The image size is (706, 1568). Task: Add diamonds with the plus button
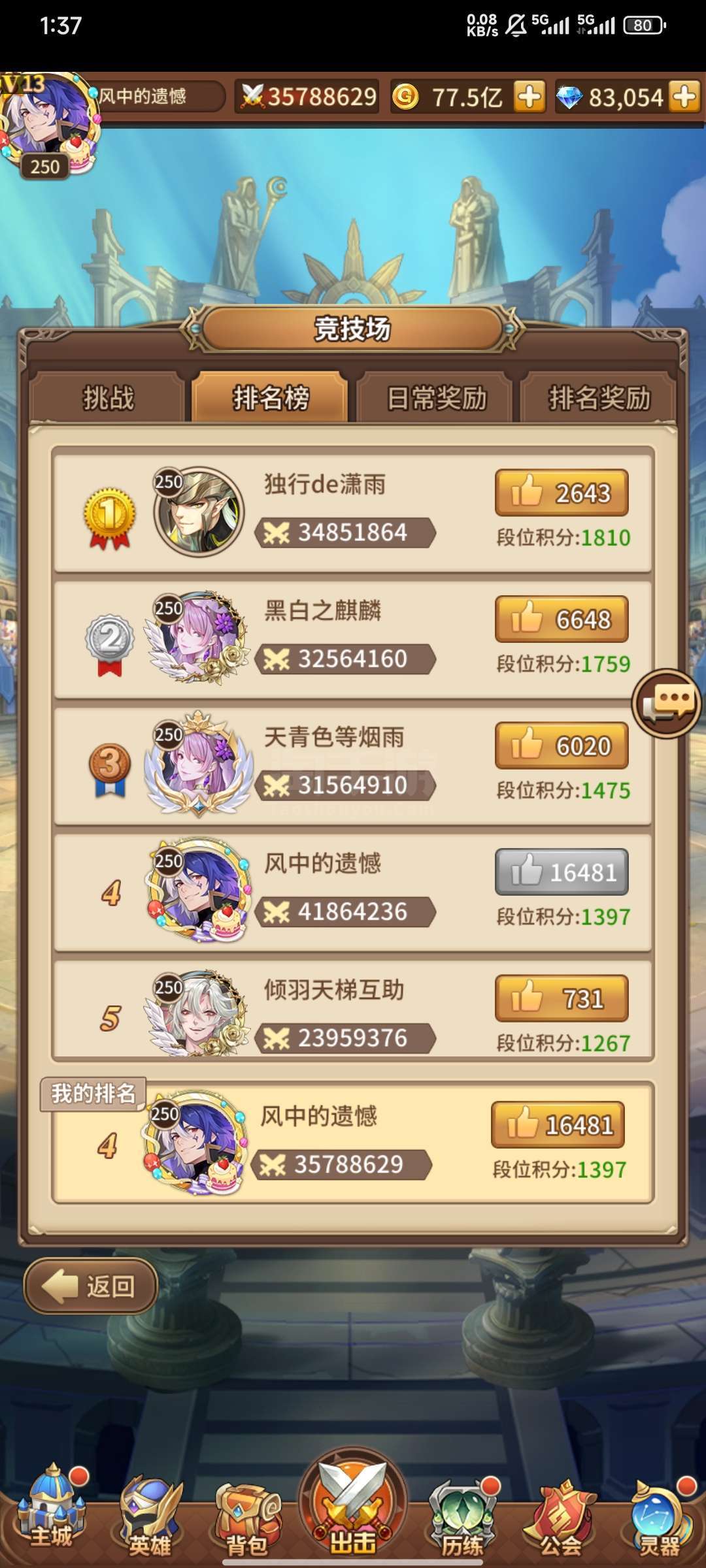click(684, 97)
